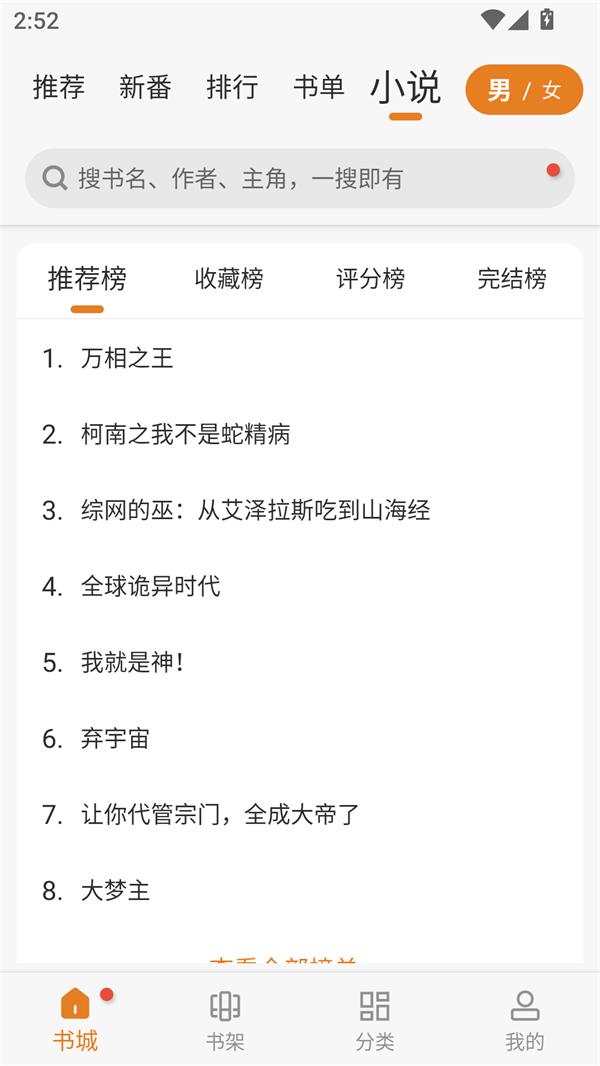Open the novel 万相之王
Viewport: 600px width, 1066px height.
[x=127, y=358]
